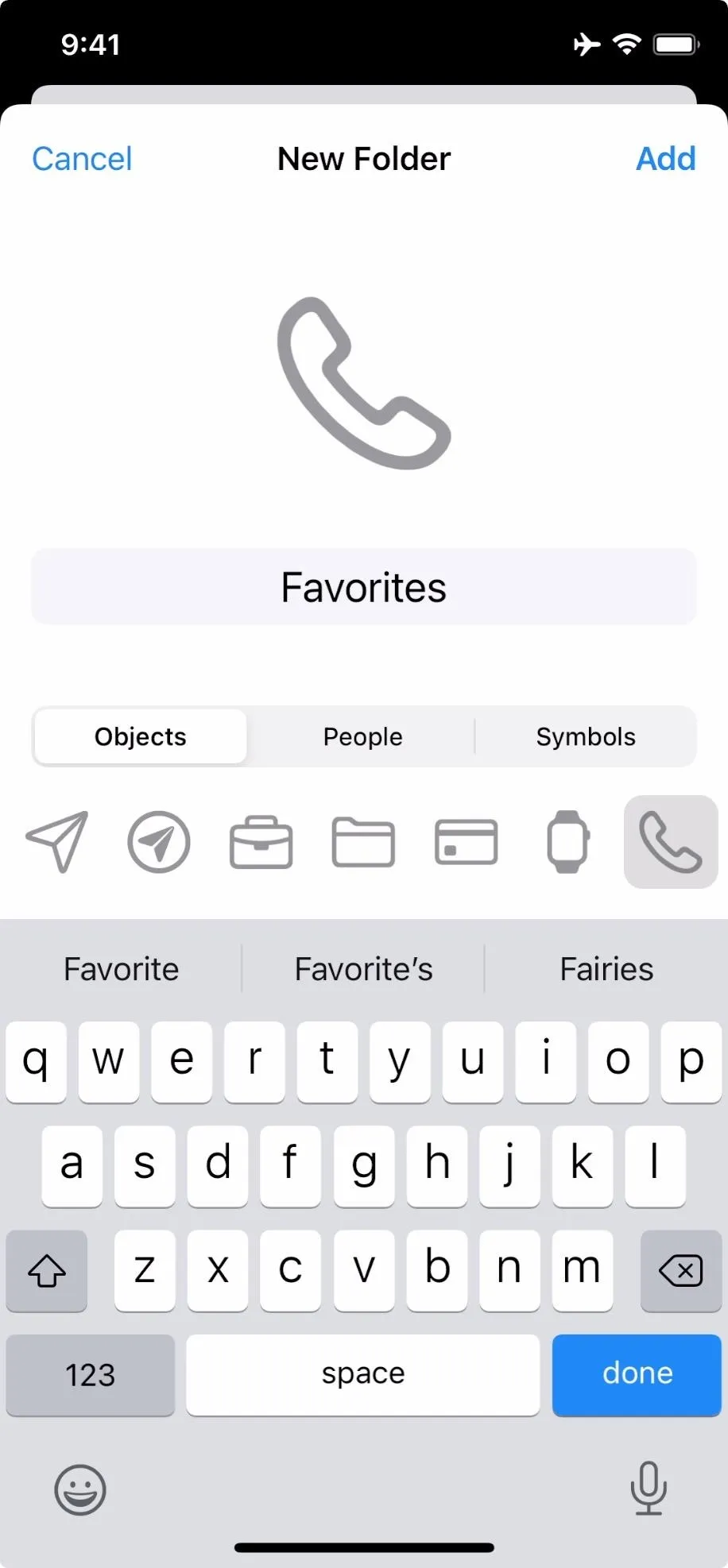Select the phone handset icon

point(671,842)
